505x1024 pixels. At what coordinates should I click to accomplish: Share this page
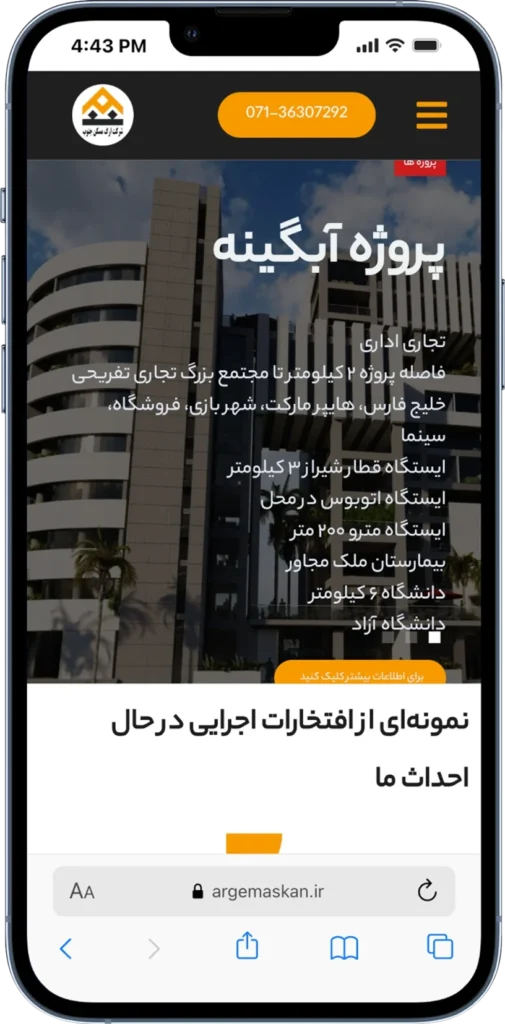[247, 946]
